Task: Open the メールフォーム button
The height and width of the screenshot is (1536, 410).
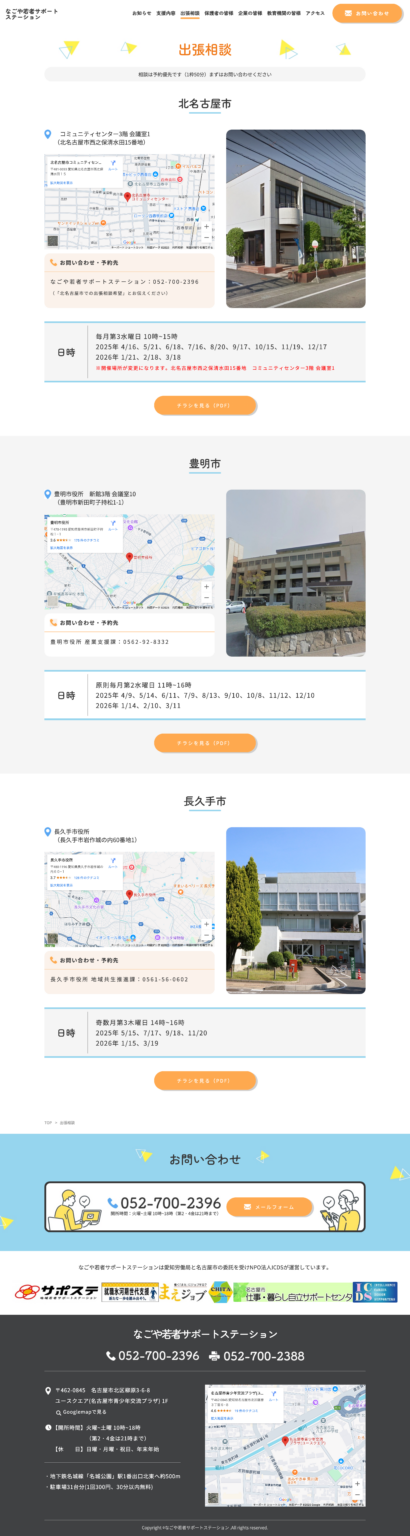Action: 269,1207
